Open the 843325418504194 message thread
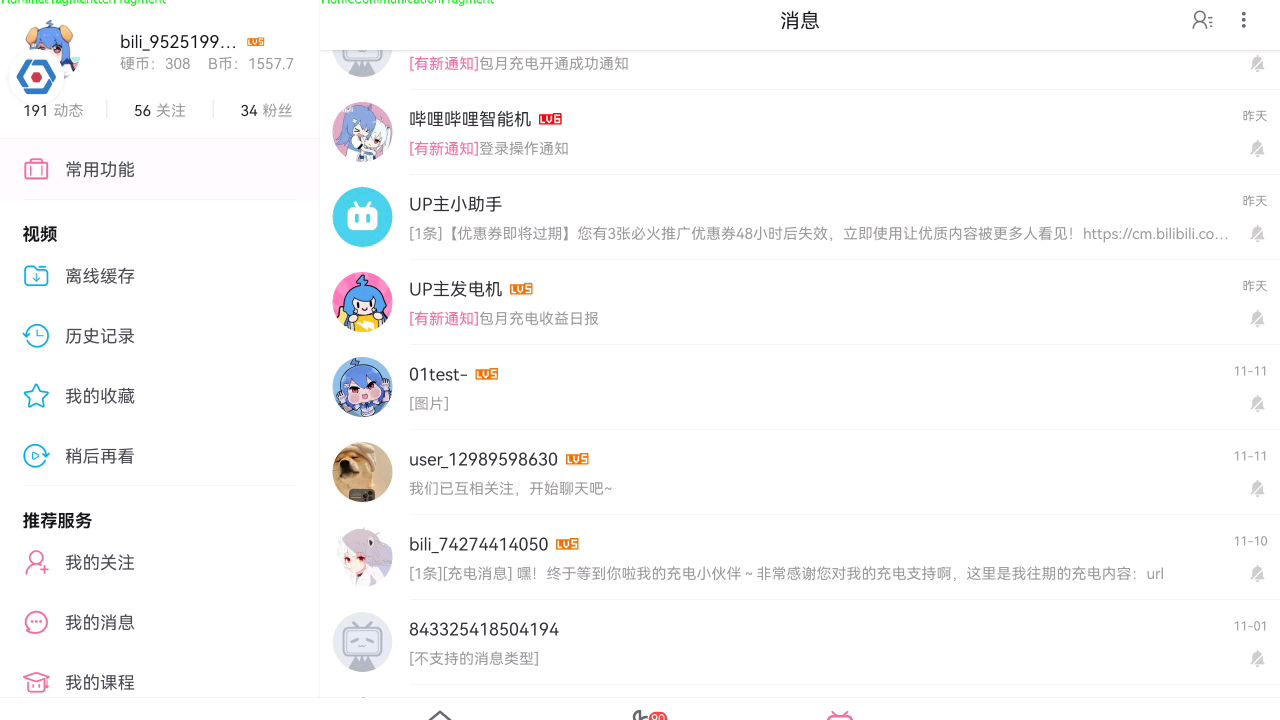This screenshot has height=720, width=1280. 800,642
